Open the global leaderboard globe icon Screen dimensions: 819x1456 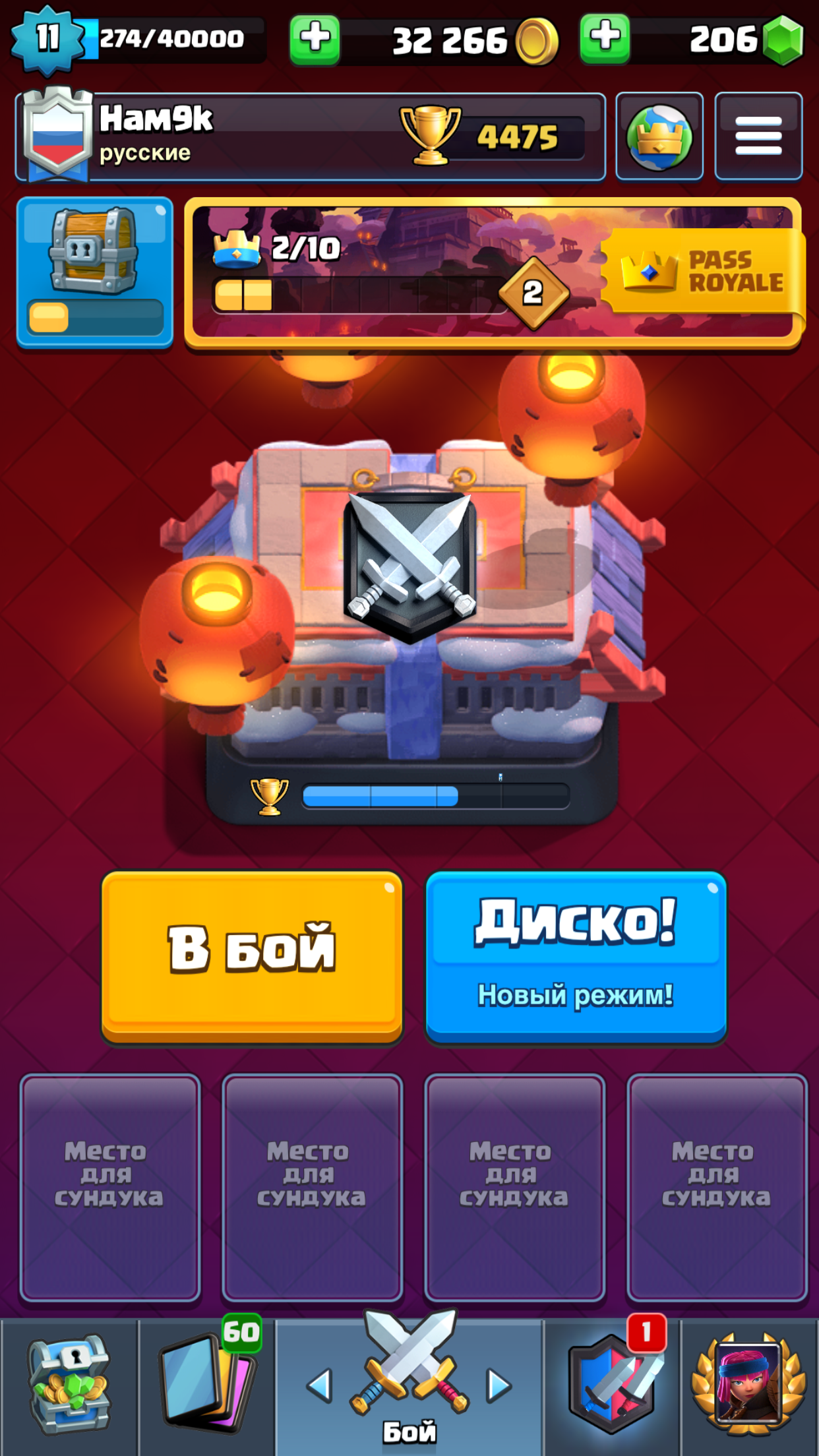click(x=659, y=136)
